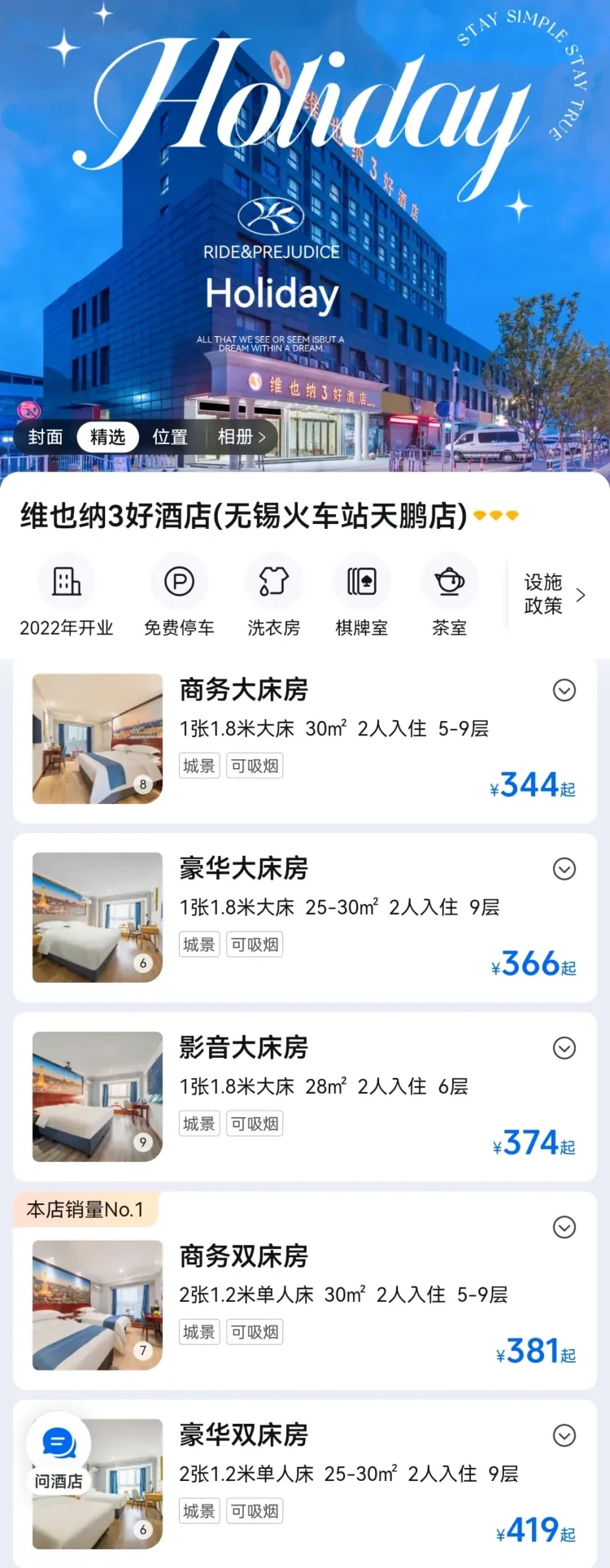Switch to the 位置 tab

170,437
